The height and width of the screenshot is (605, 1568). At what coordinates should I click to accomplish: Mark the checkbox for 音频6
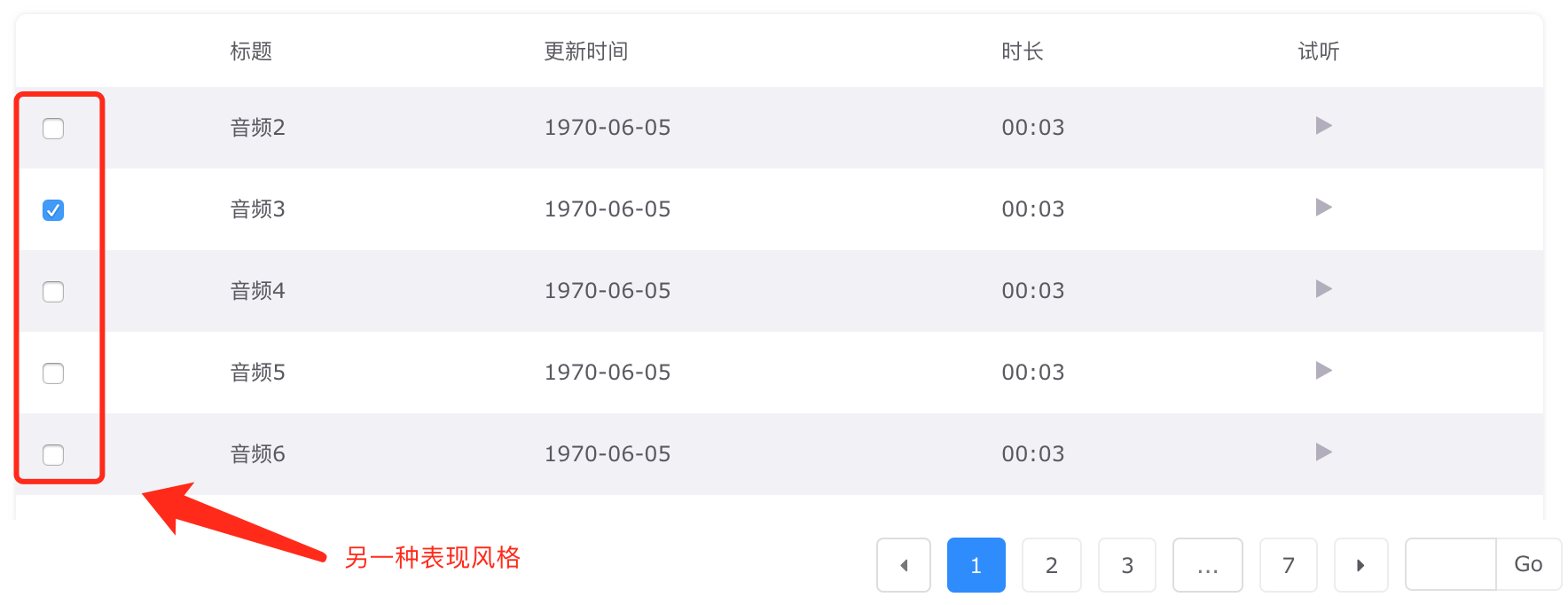53,455
